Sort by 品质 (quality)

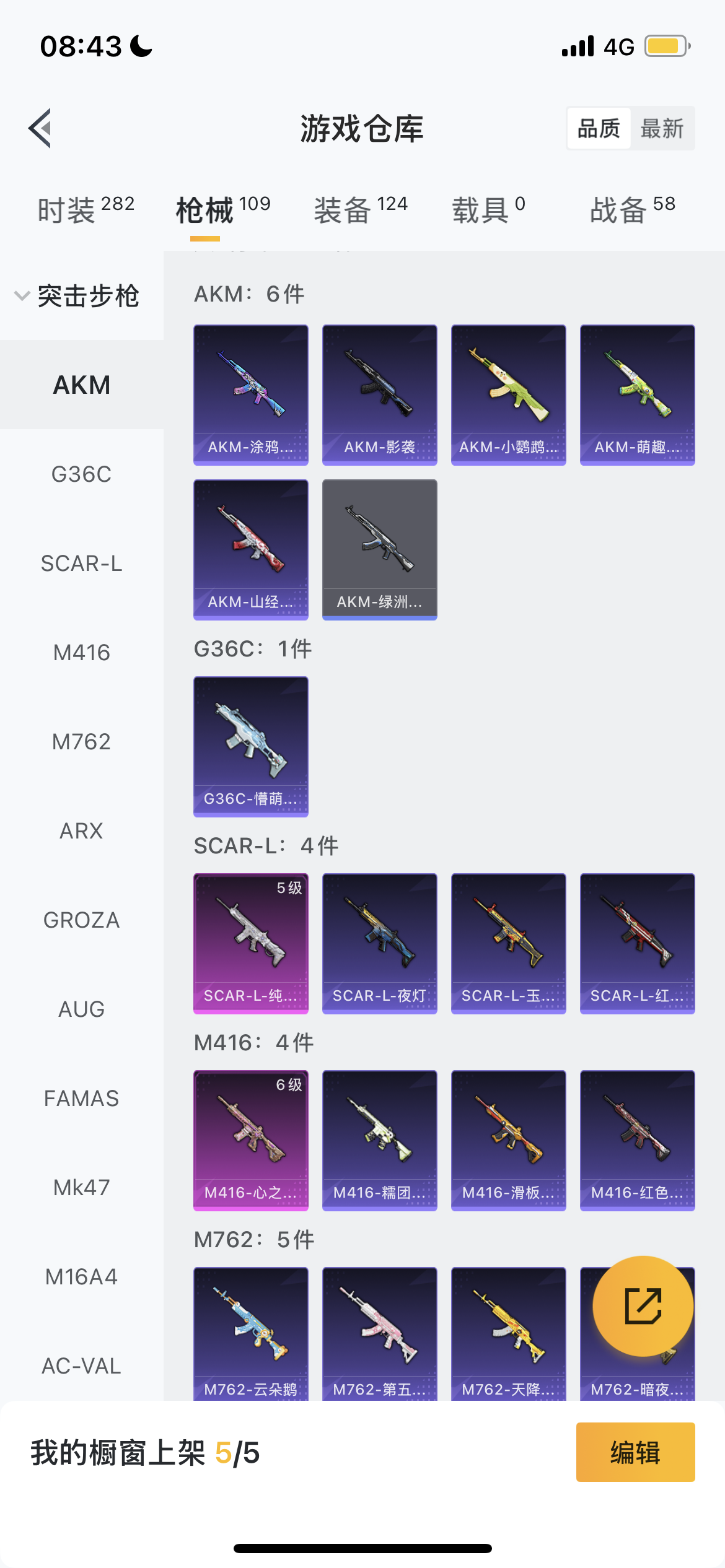point(599,129)
